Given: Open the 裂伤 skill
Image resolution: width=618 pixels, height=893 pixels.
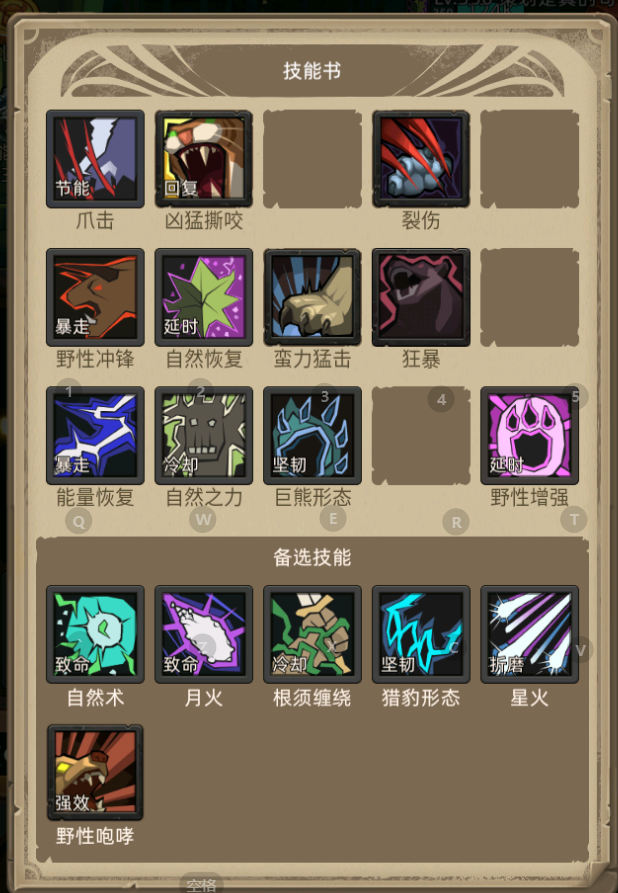Looking at the screenshot, I should point(421,159).
